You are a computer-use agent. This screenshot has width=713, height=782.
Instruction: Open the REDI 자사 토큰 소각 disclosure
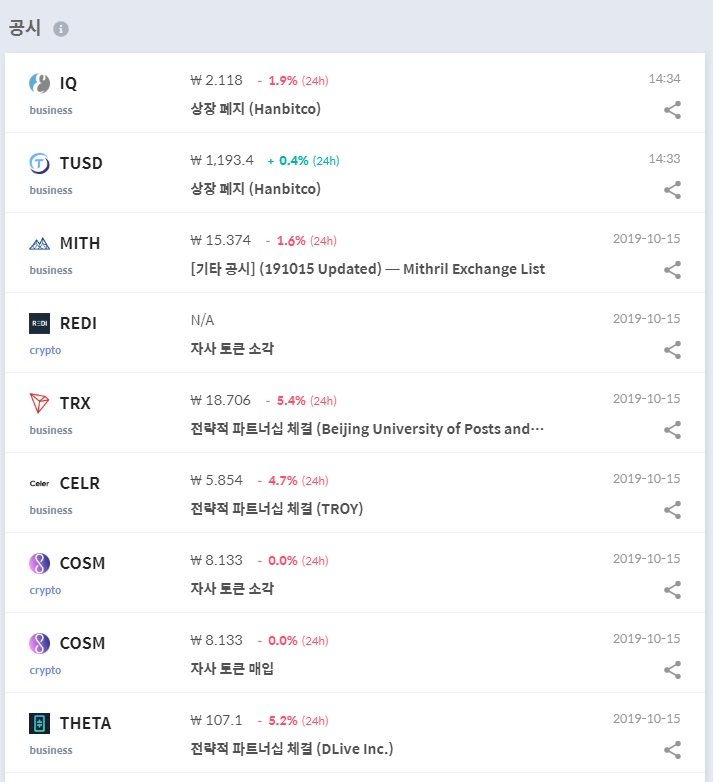click(x=232, y=349)
